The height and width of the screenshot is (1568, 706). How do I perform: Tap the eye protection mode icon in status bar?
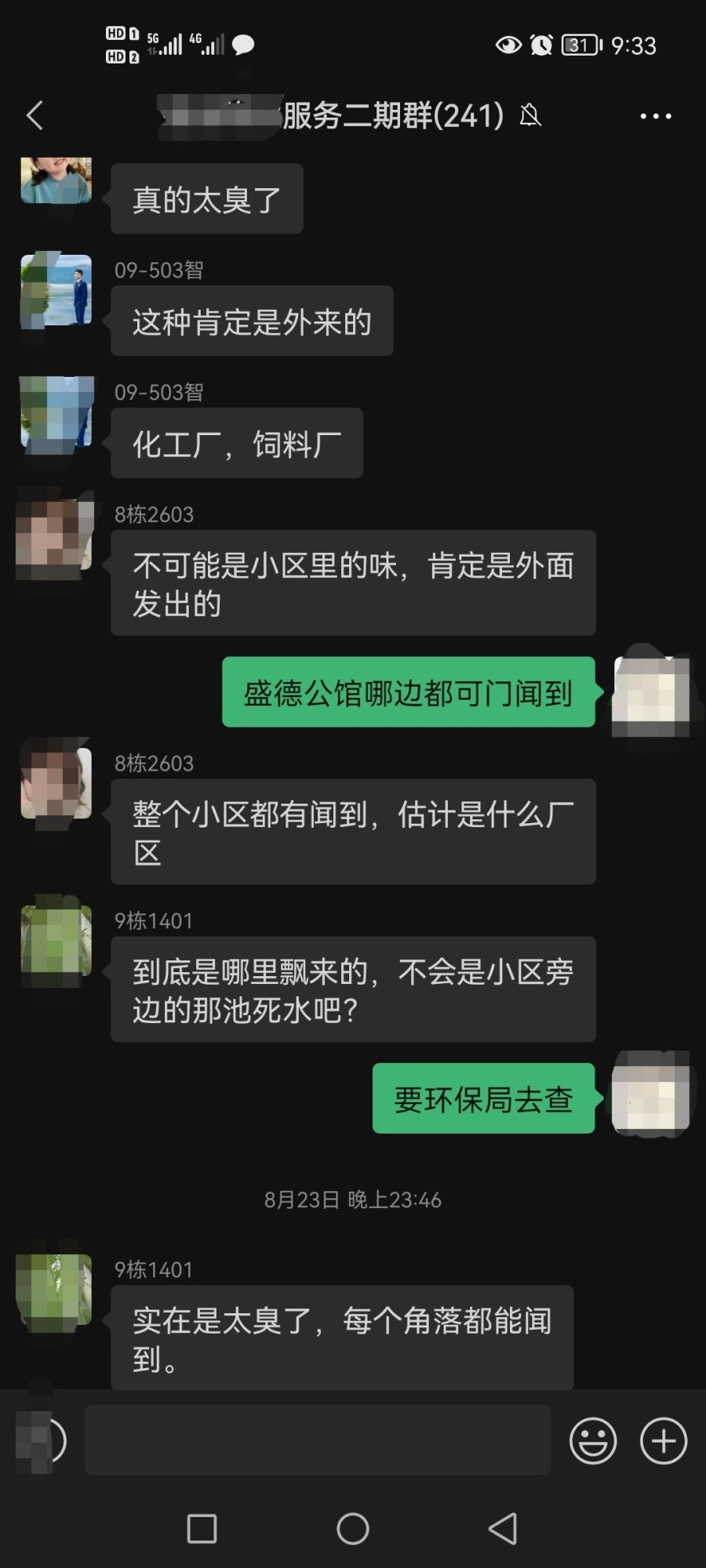click(x=507, y=45)
